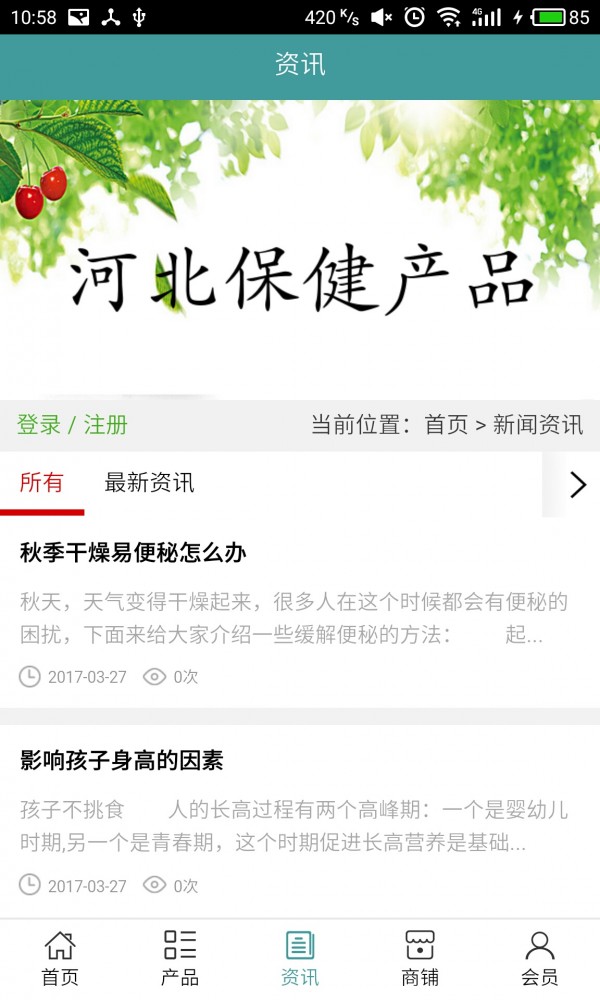
Task: Expand more categories with the right arrow
Action: pos(577,484)
